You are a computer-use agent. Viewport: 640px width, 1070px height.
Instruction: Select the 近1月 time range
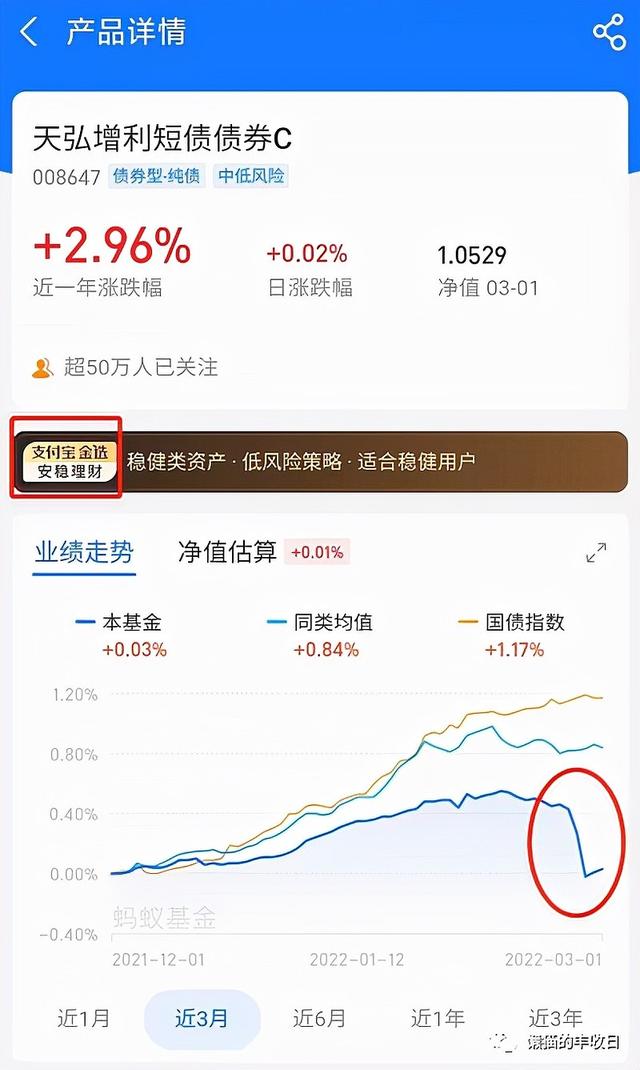tap(84, 1018)
